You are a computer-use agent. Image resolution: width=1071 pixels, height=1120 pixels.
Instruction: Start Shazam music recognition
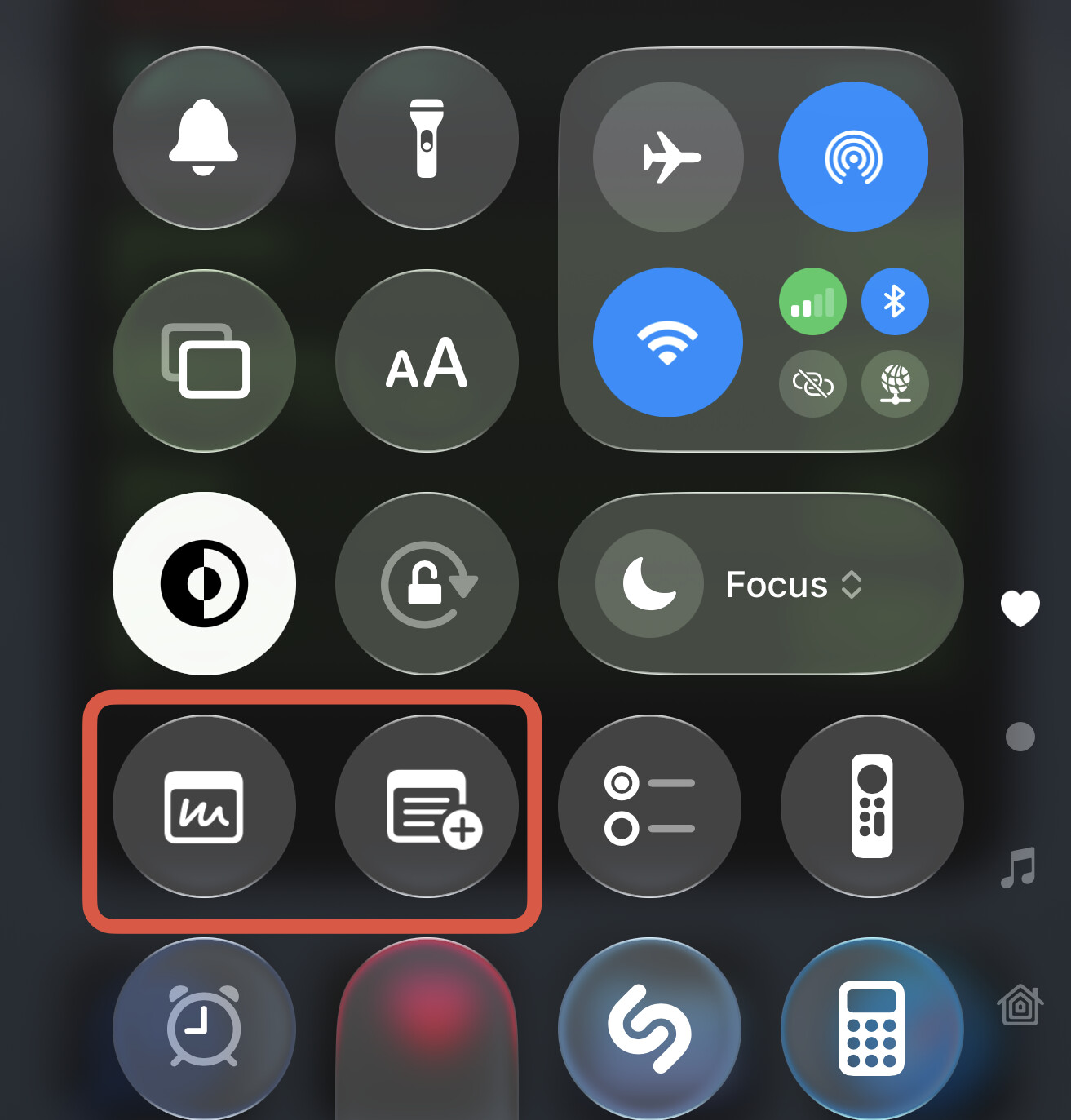pos(649,1028)
